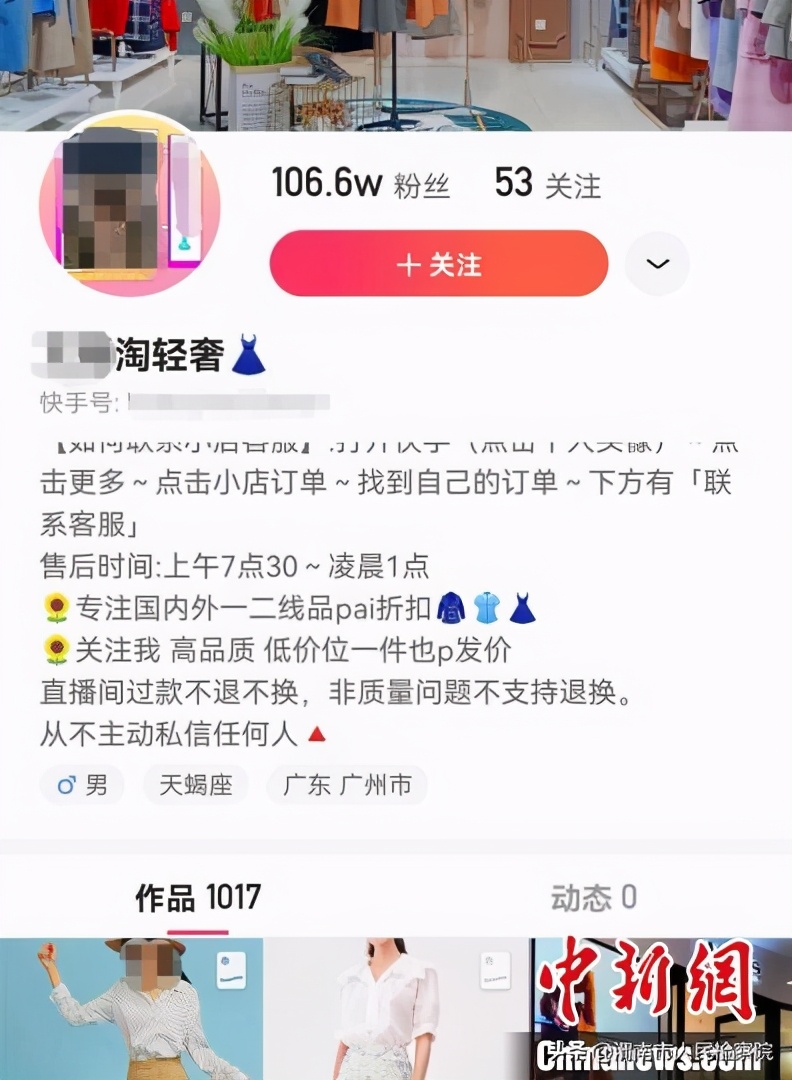Click the red warning triangle after 从不主动私信任何人
The image size is (792, 1080).
point(315,736)
